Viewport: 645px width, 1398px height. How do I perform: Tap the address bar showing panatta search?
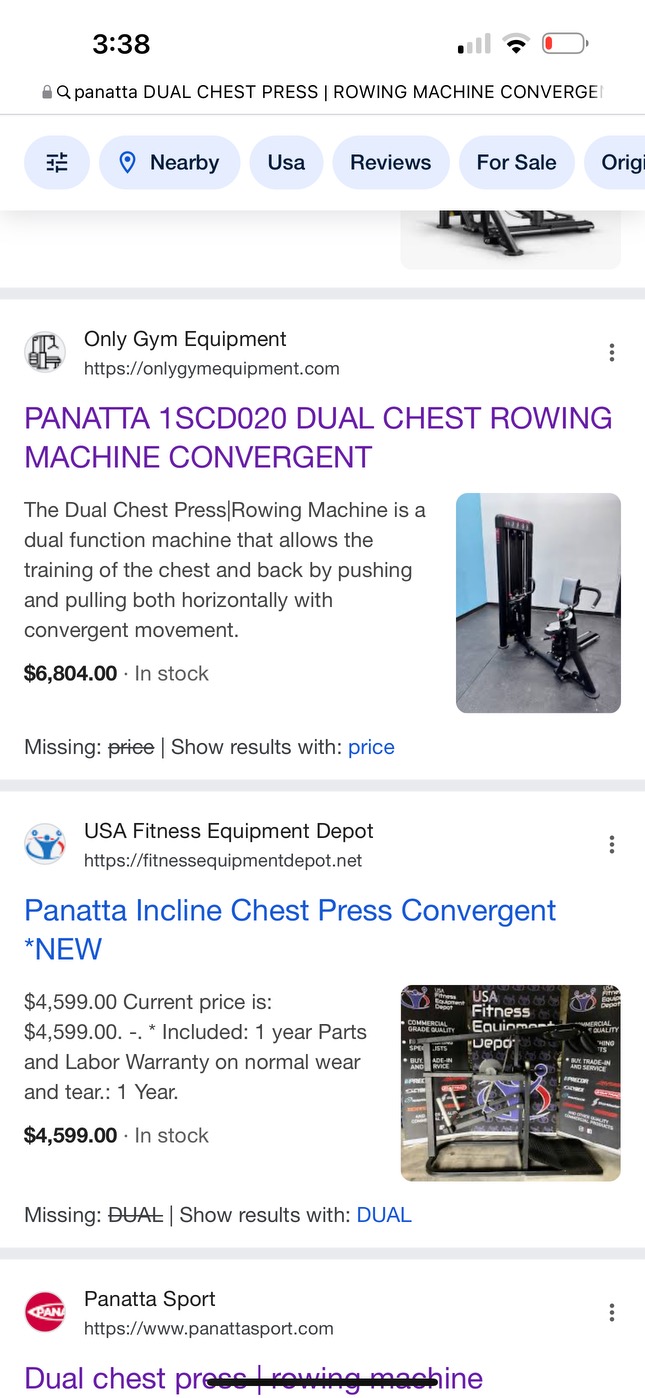[x=322, y=92]
